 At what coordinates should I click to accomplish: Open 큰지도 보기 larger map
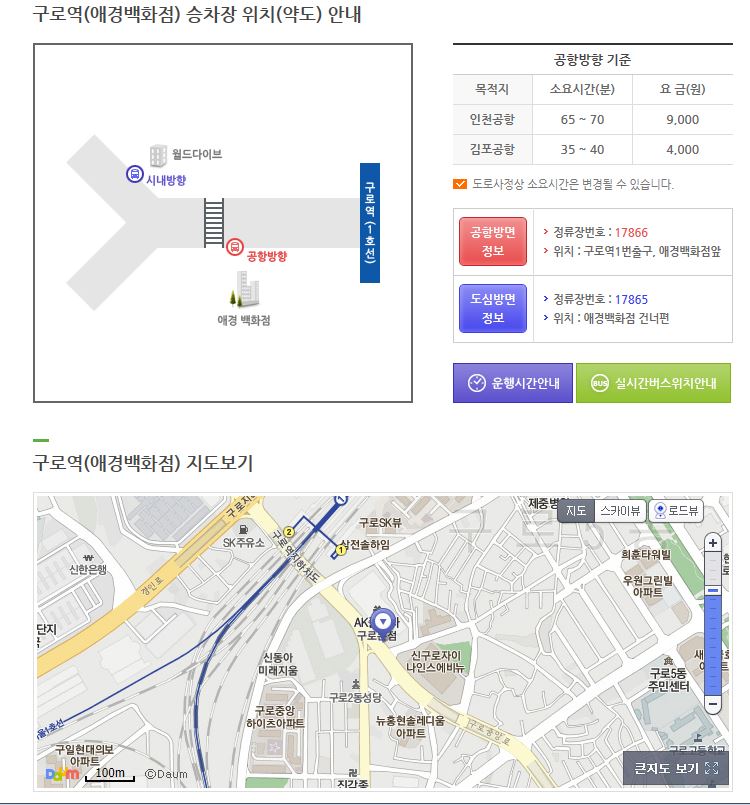coord(676,768)
